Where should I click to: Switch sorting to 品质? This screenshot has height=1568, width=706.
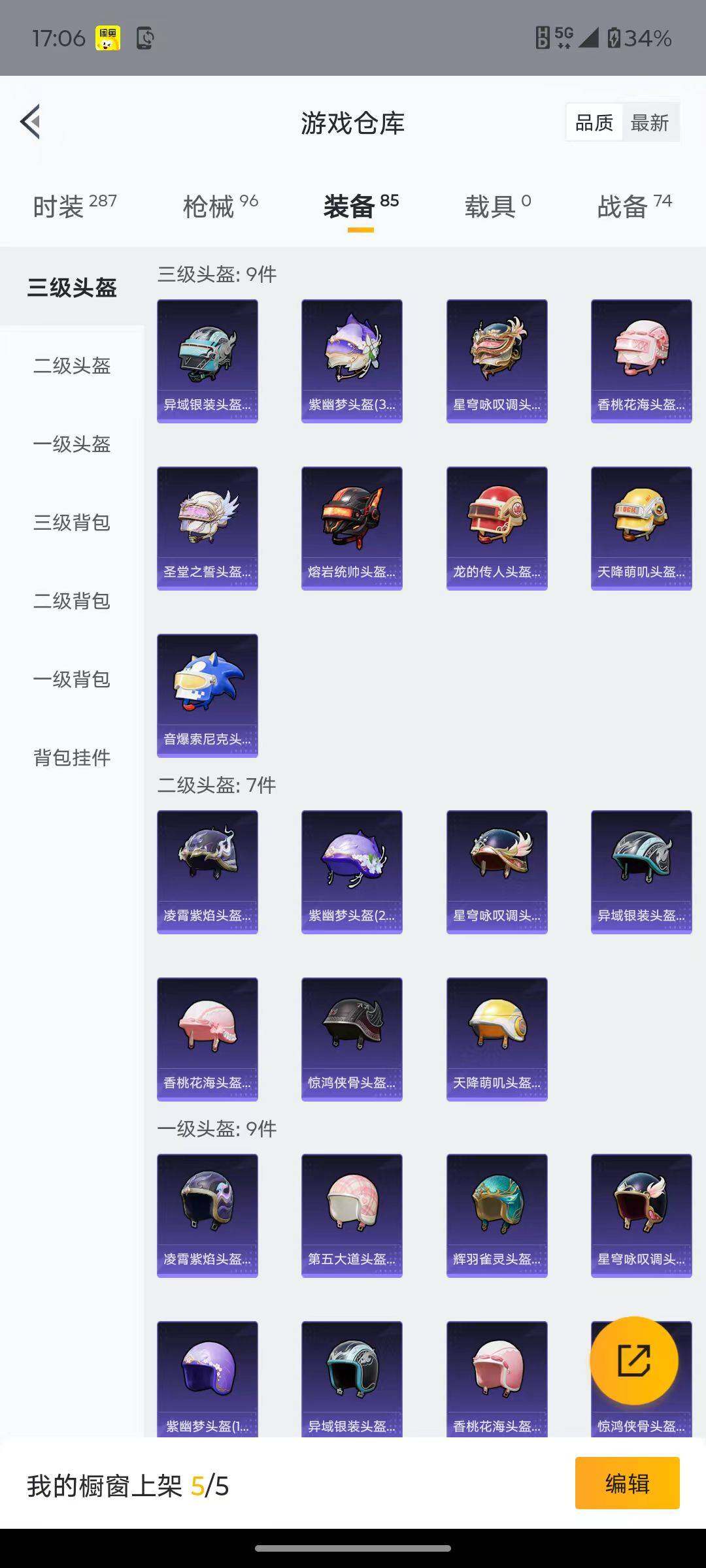tap(594, 122)
